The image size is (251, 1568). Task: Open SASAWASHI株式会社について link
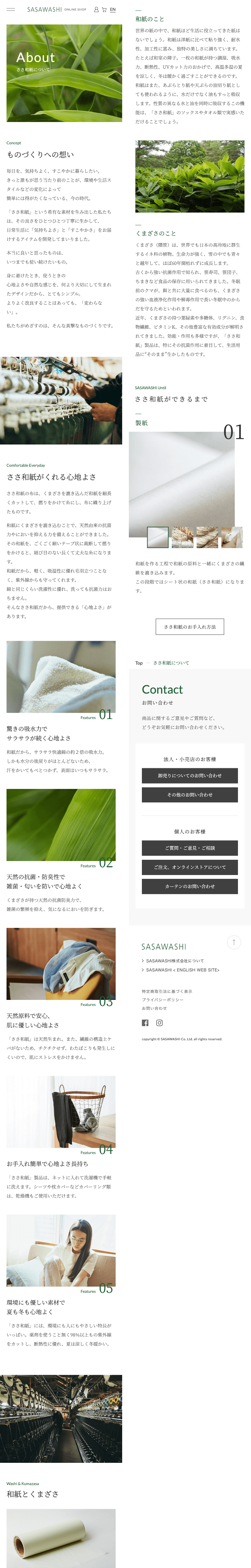click(175, 960)
